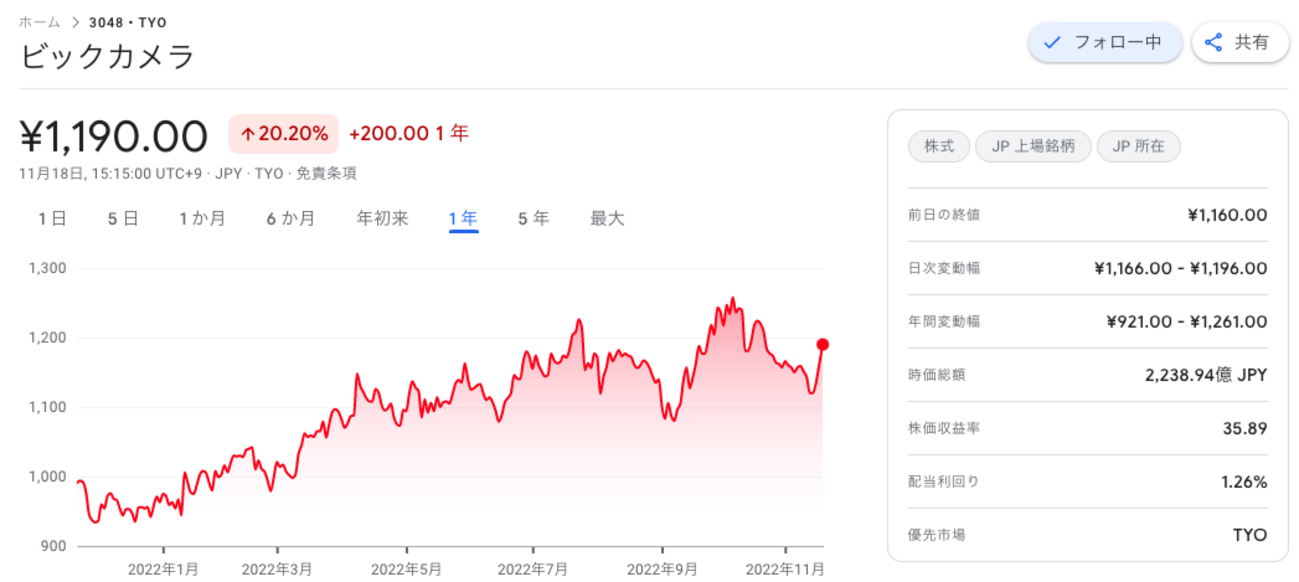Switch the chart to 5年 range
This screenshot has width=1299, height=582.
(x=533, y=218)
